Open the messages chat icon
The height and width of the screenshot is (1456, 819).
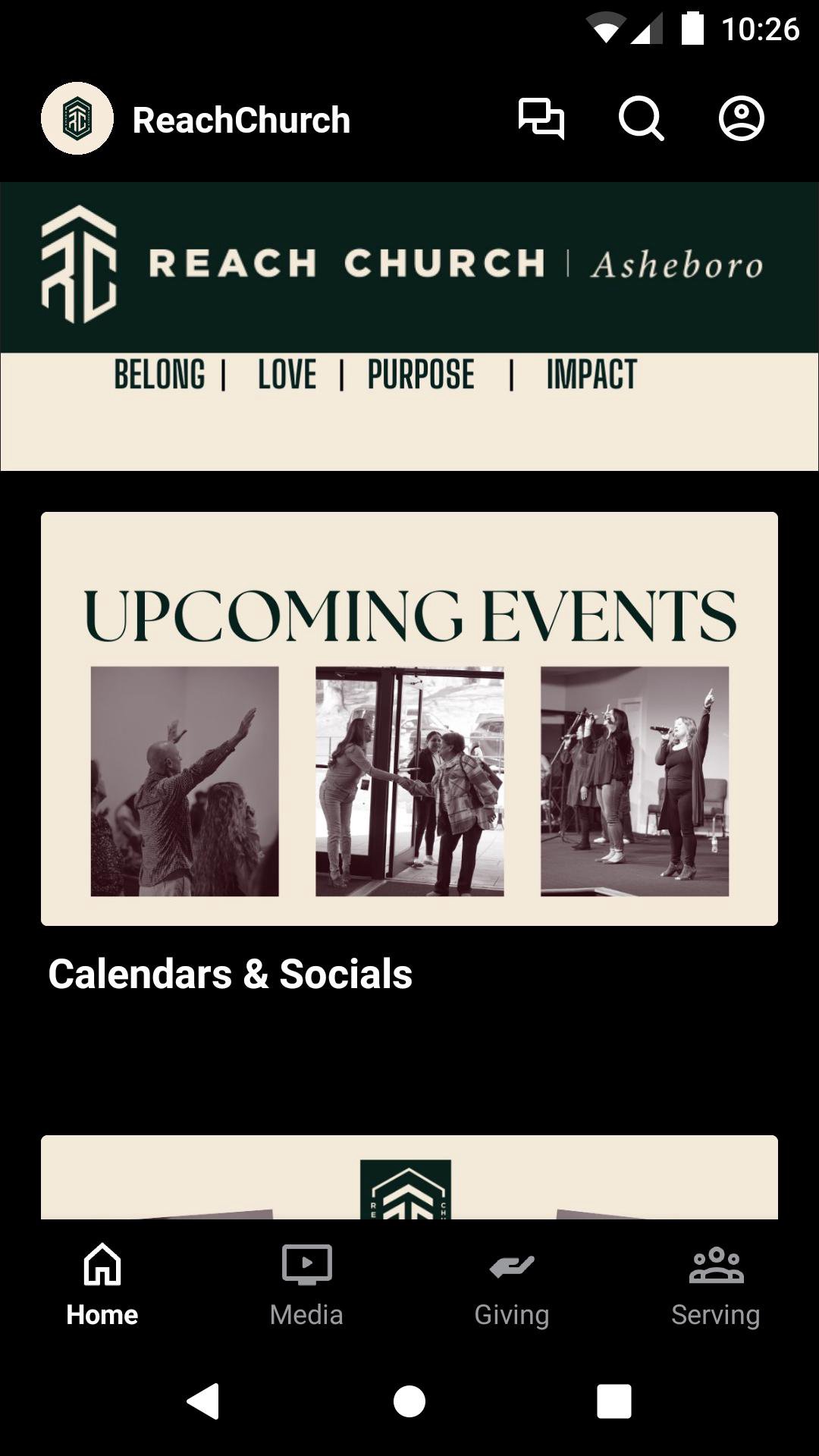[541, 119]
